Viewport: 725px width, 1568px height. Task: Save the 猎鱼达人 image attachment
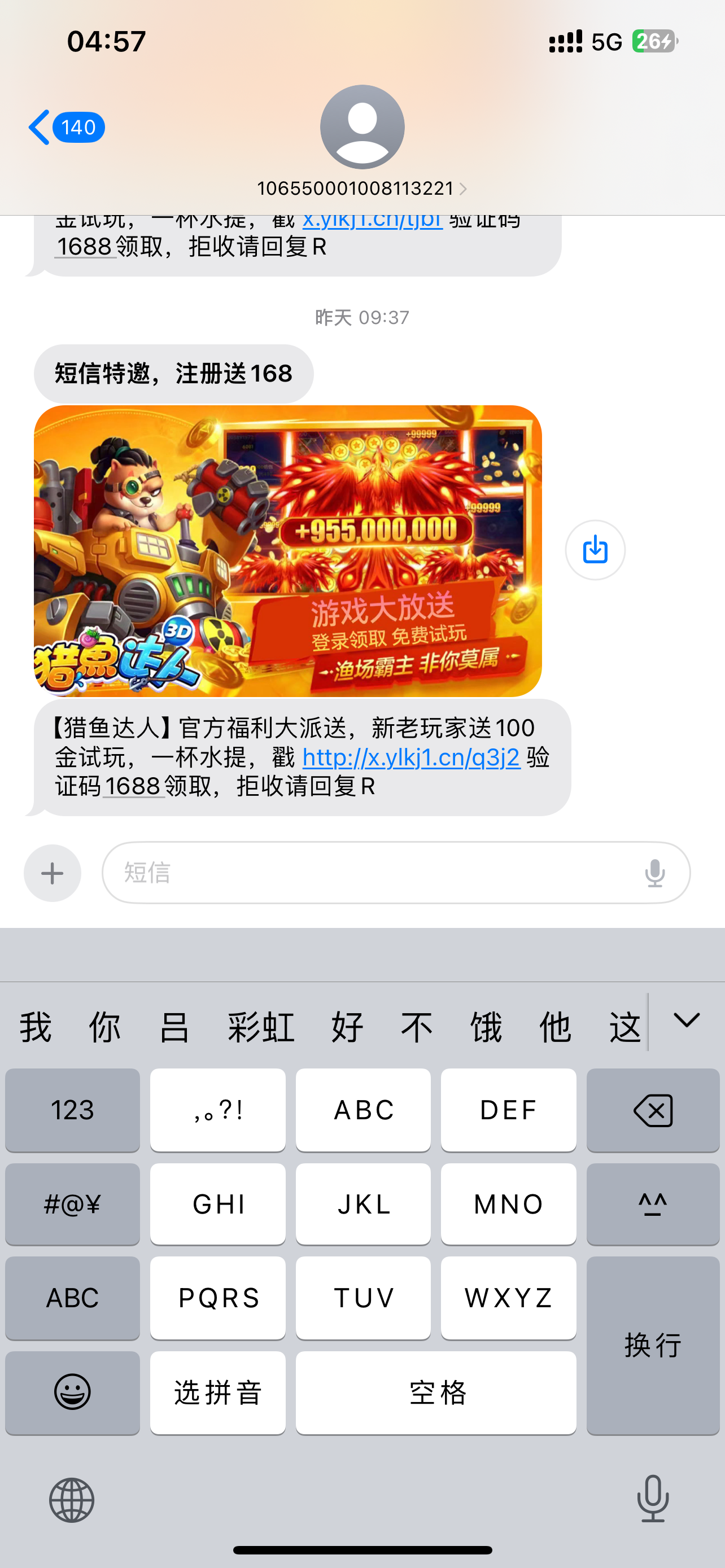(595, 550)
